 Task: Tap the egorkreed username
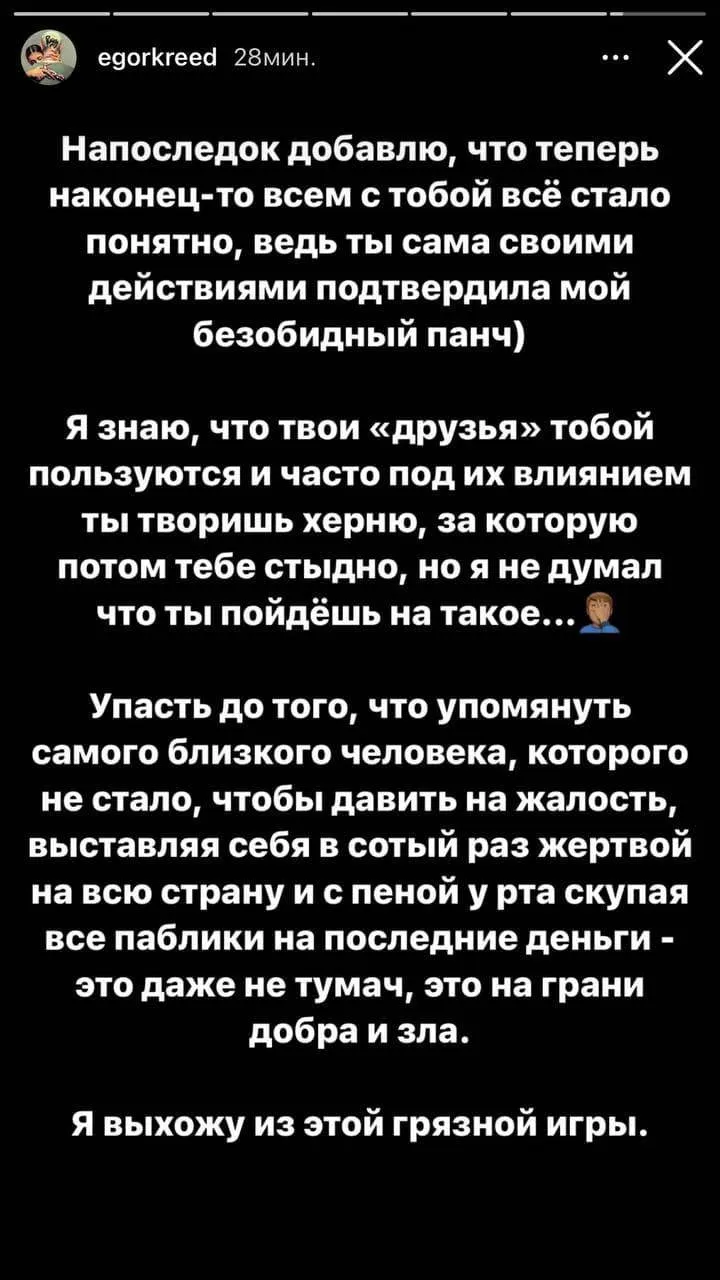coord(159,59)
